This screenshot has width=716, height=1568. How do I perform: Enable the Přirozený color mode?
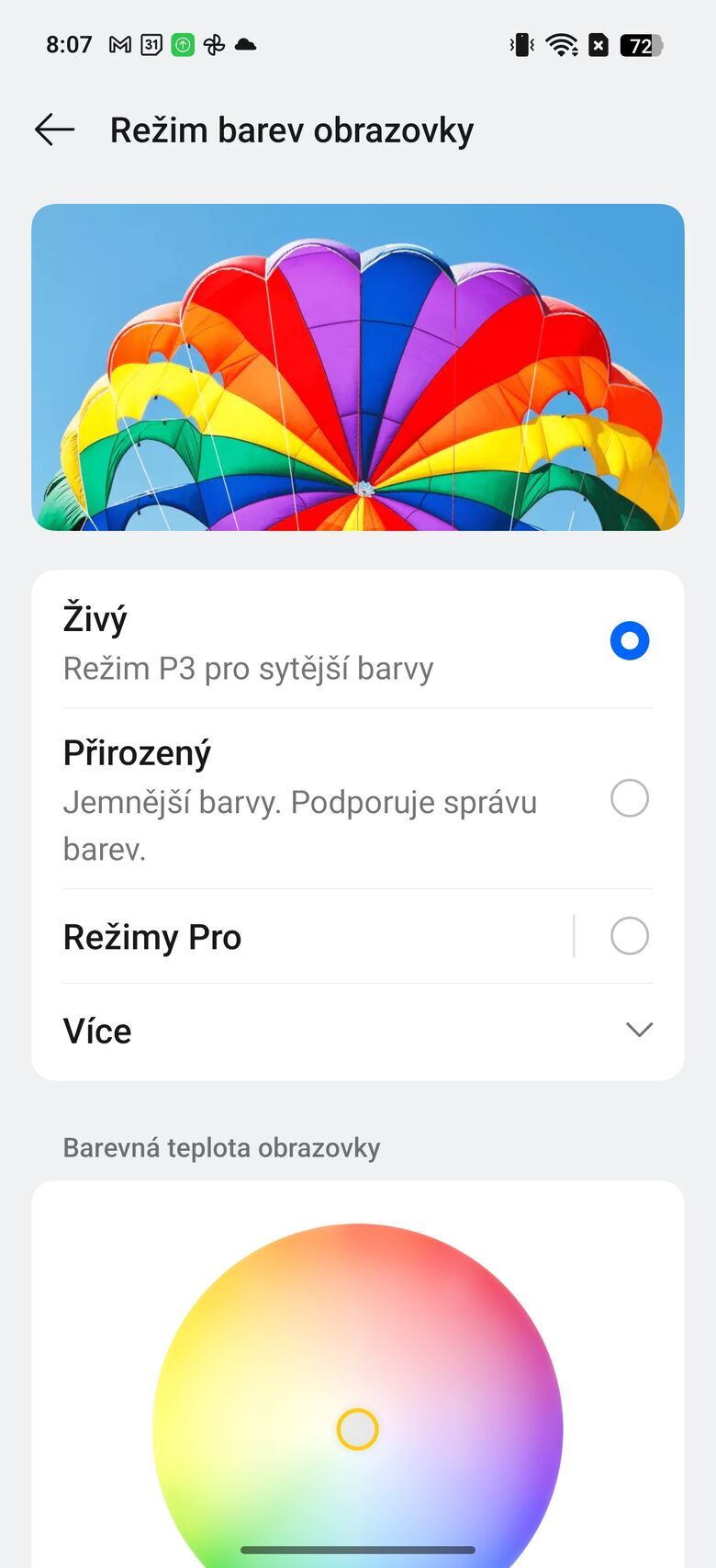[x=629, y=798]
